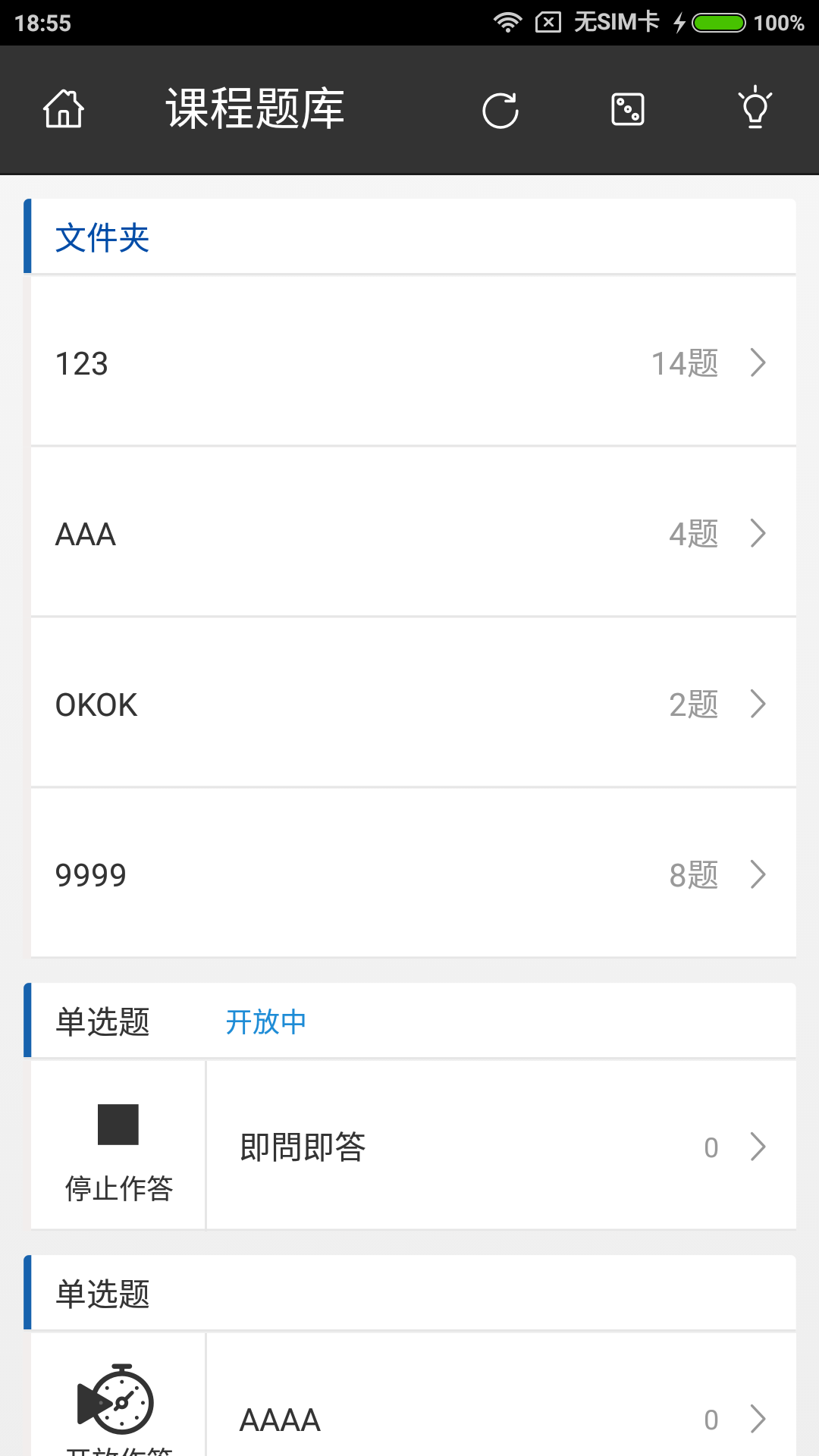Open the OKOK folder
819x1456 pixels.
coord(413,704)
